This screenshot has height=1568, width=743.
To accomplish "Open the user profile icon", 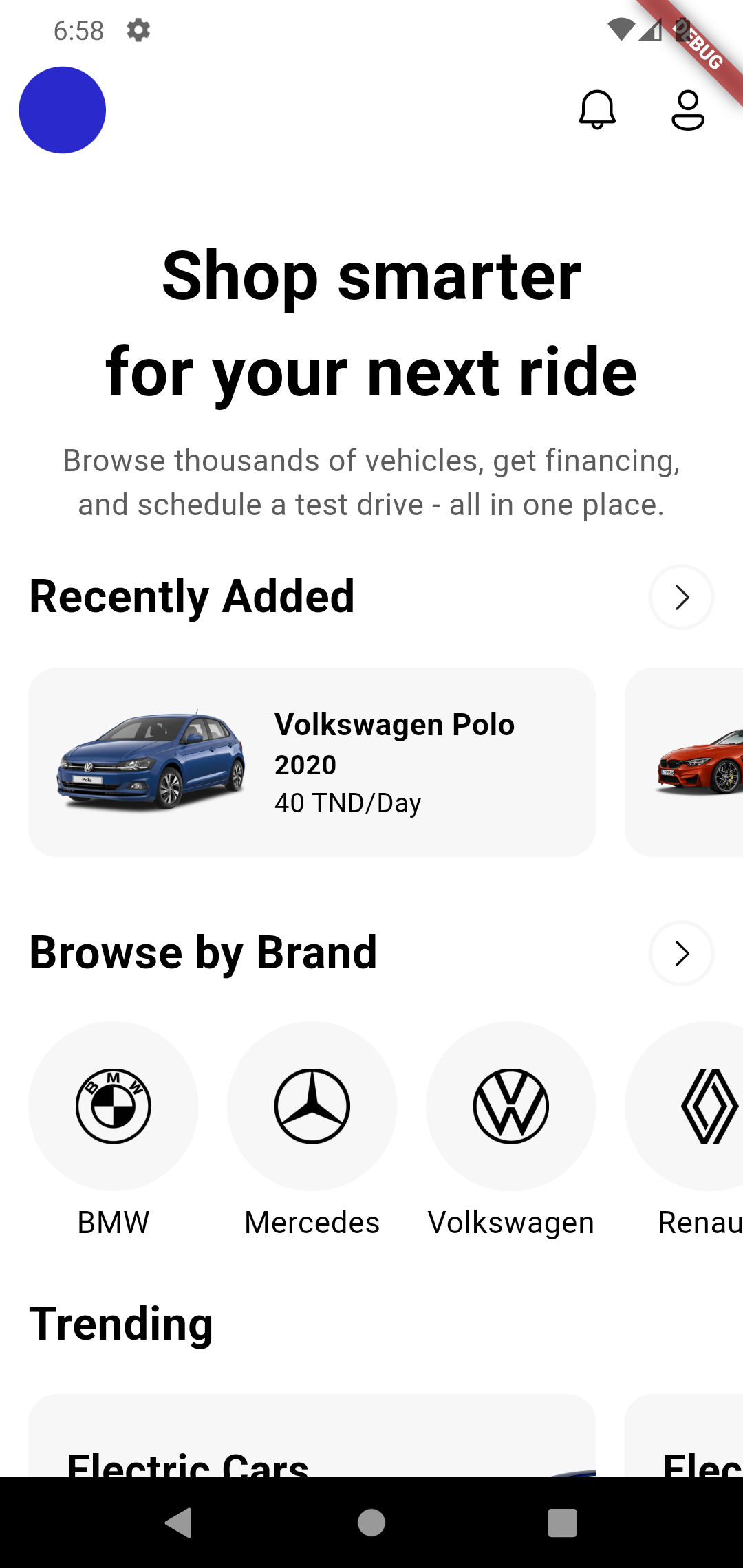I will coord(687,110).
